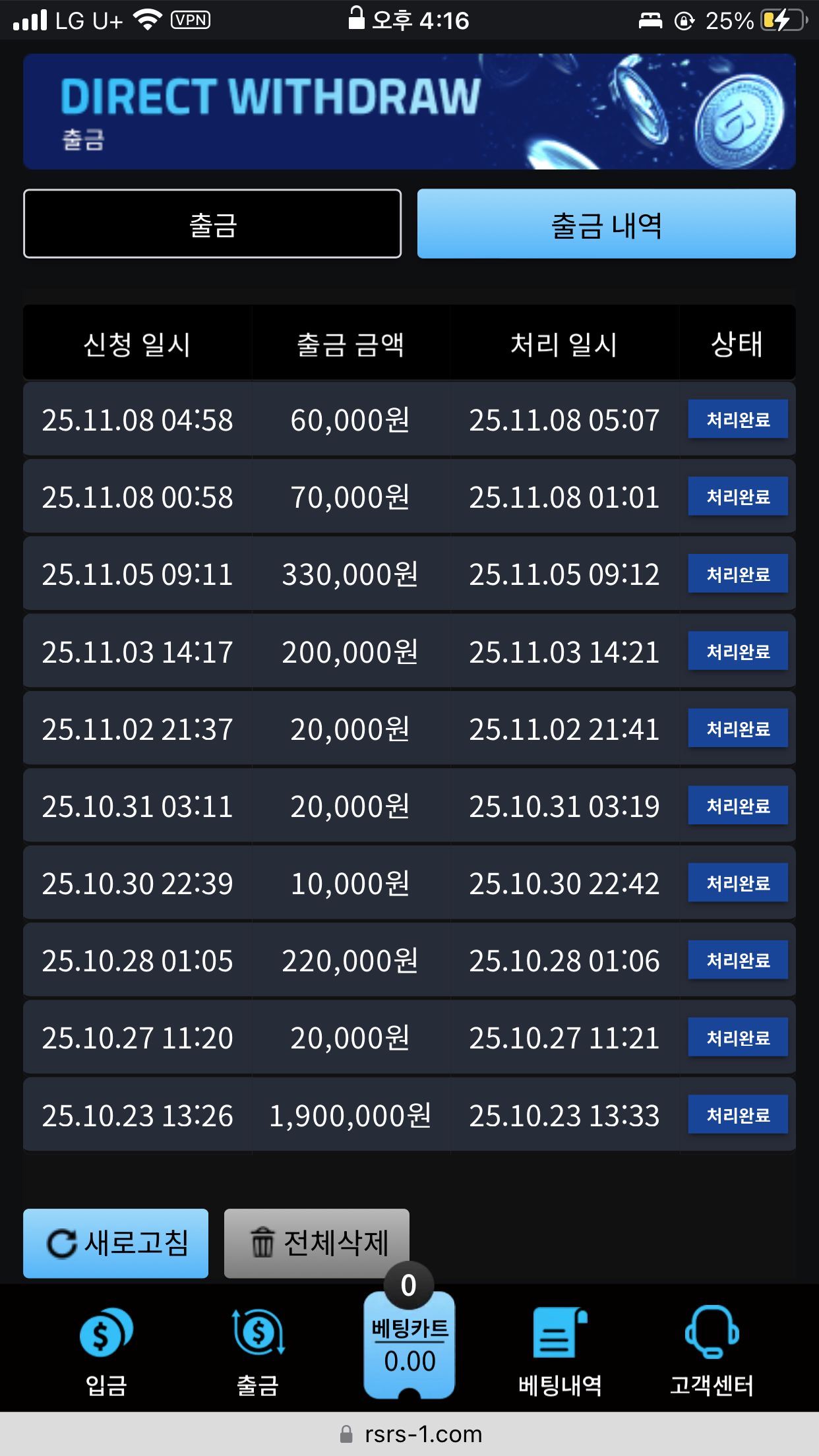Refresh the list with 새로고침

click(x=116, y=1243)
